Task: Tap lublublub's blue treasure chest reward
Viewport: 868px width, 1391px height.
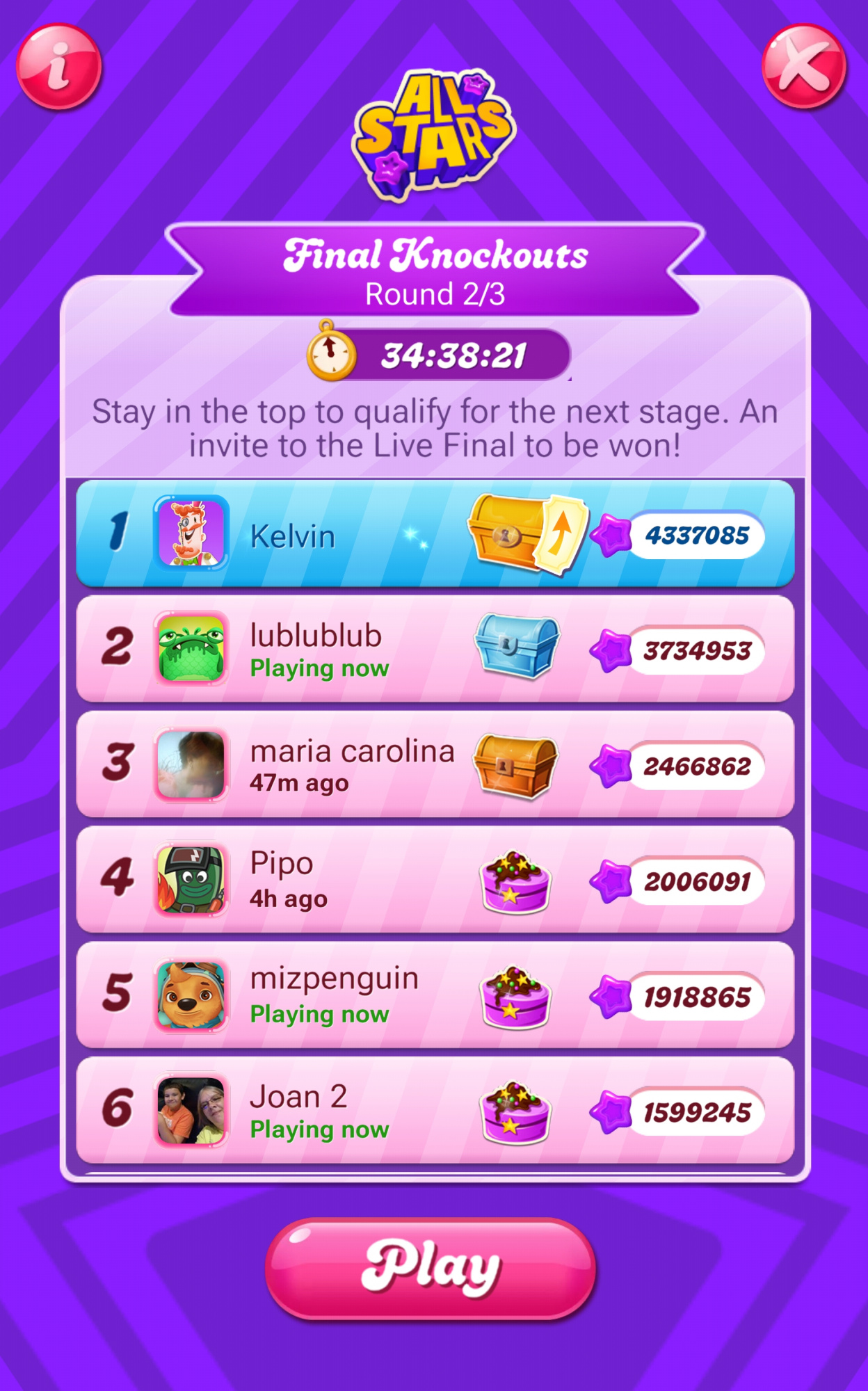Action: [x=517, y=645]
